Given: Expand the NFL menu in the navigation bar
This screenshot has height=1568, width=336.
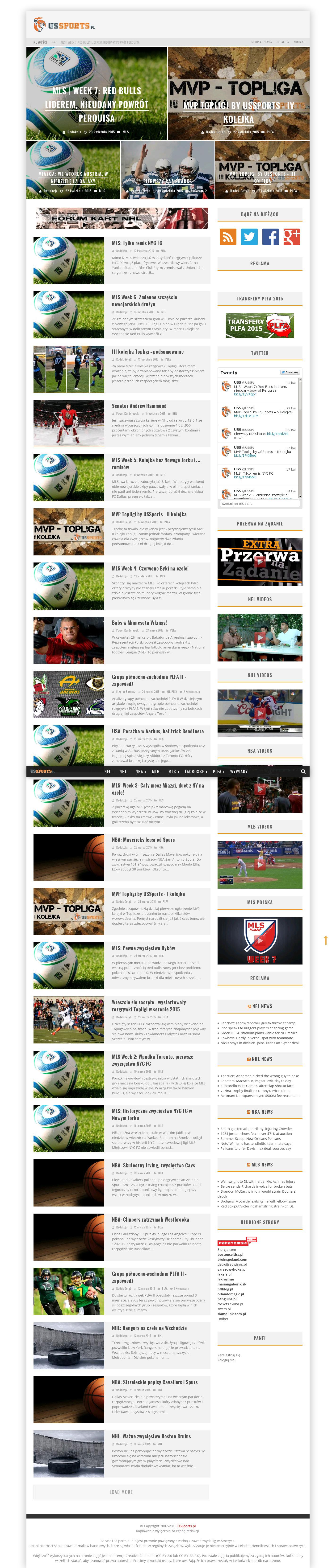Looking at the screenshot, I should click(x=109, y=771).
